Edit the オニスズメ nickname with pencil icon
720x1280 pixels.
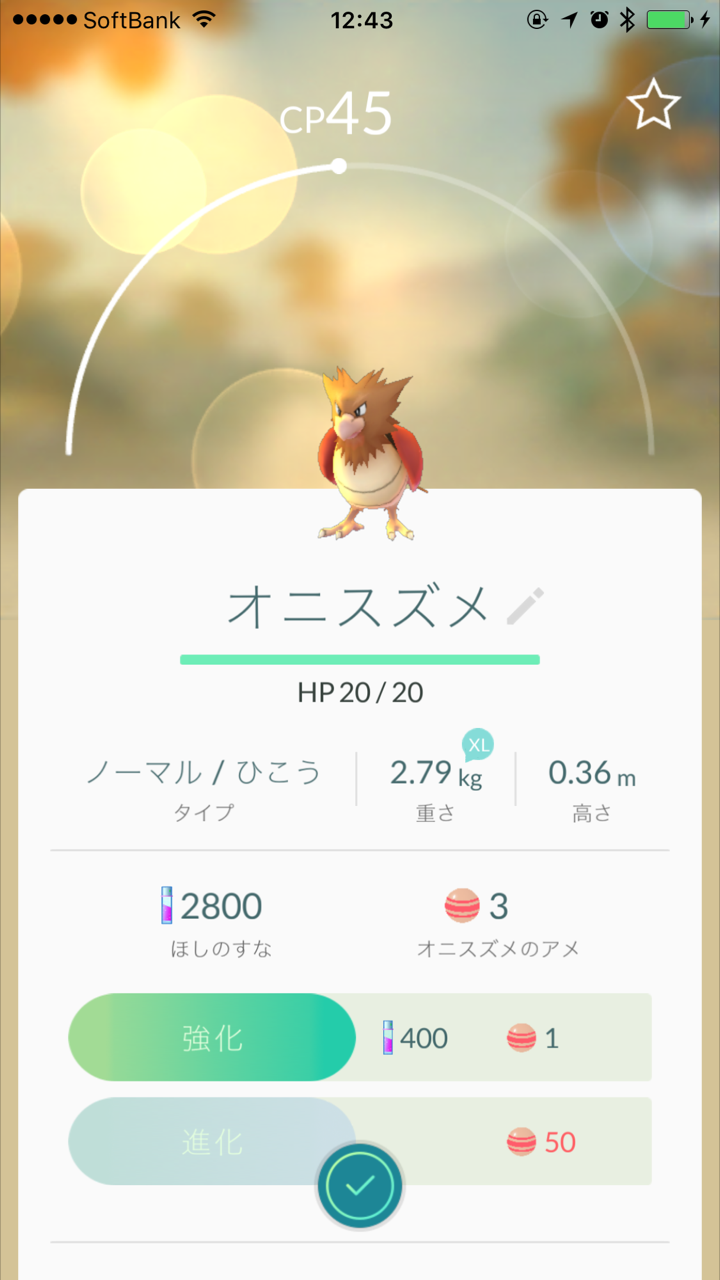click(525, 607)
